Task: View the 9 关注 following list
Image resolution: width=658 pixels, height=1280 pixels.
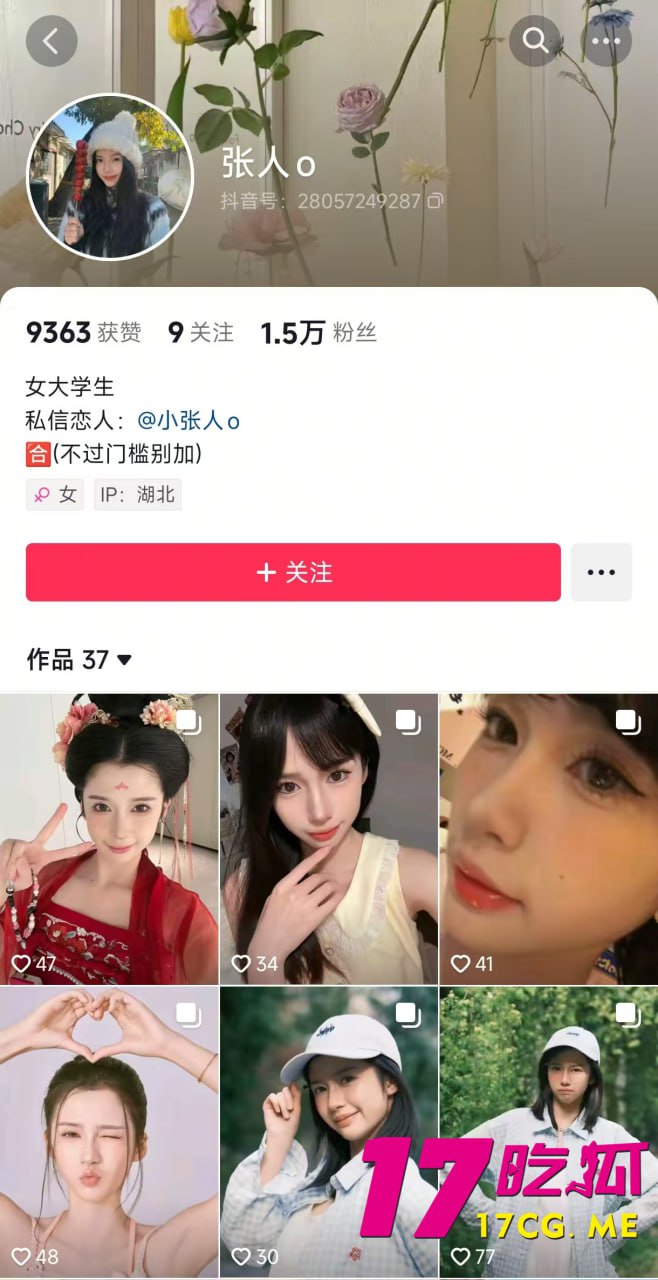Action: coord(200,333)
